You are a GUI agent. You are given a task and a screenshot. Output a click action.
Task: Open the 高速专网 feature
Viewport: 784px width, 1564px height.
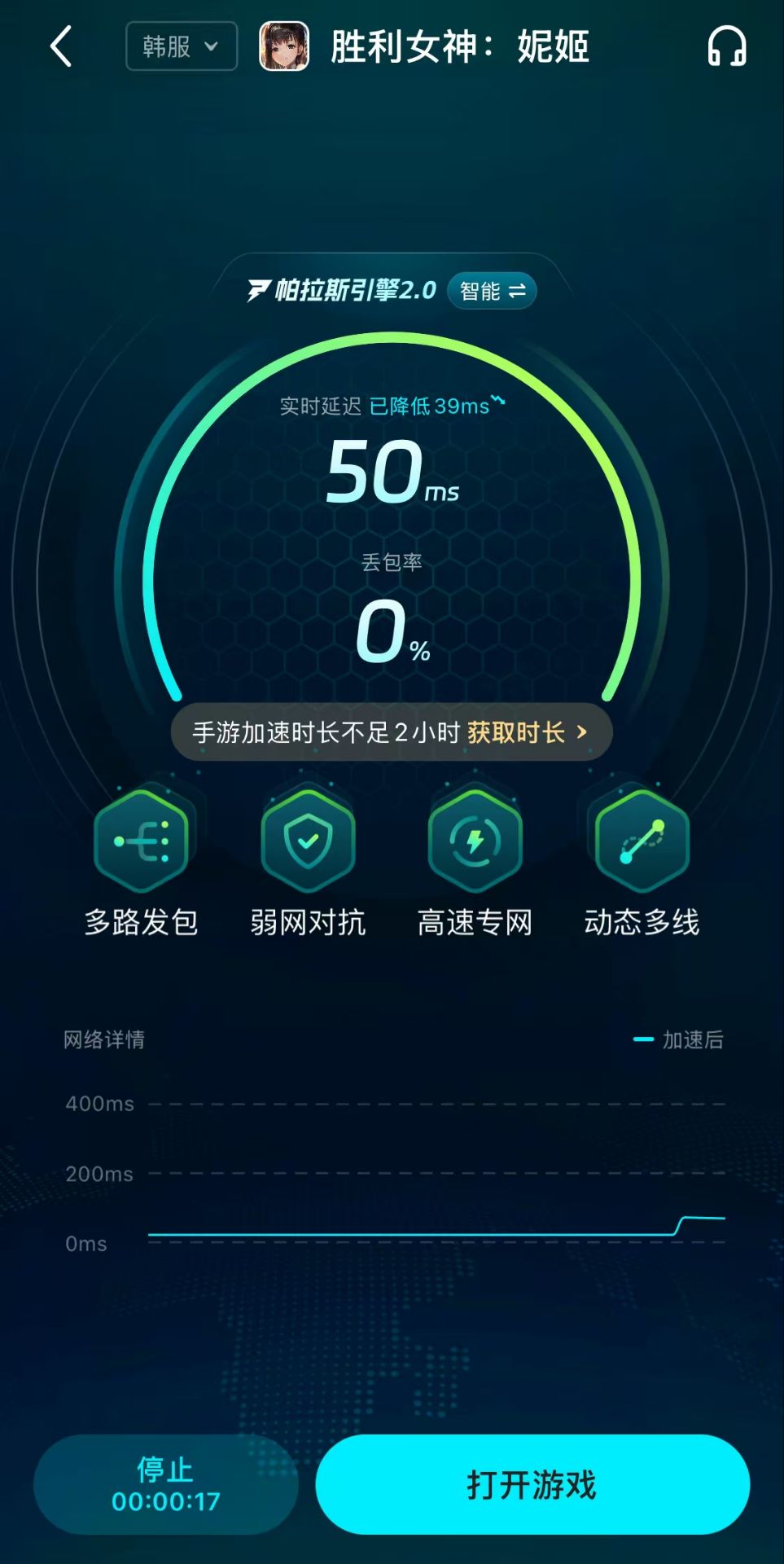pyautogui.click(x=475, y=841)
